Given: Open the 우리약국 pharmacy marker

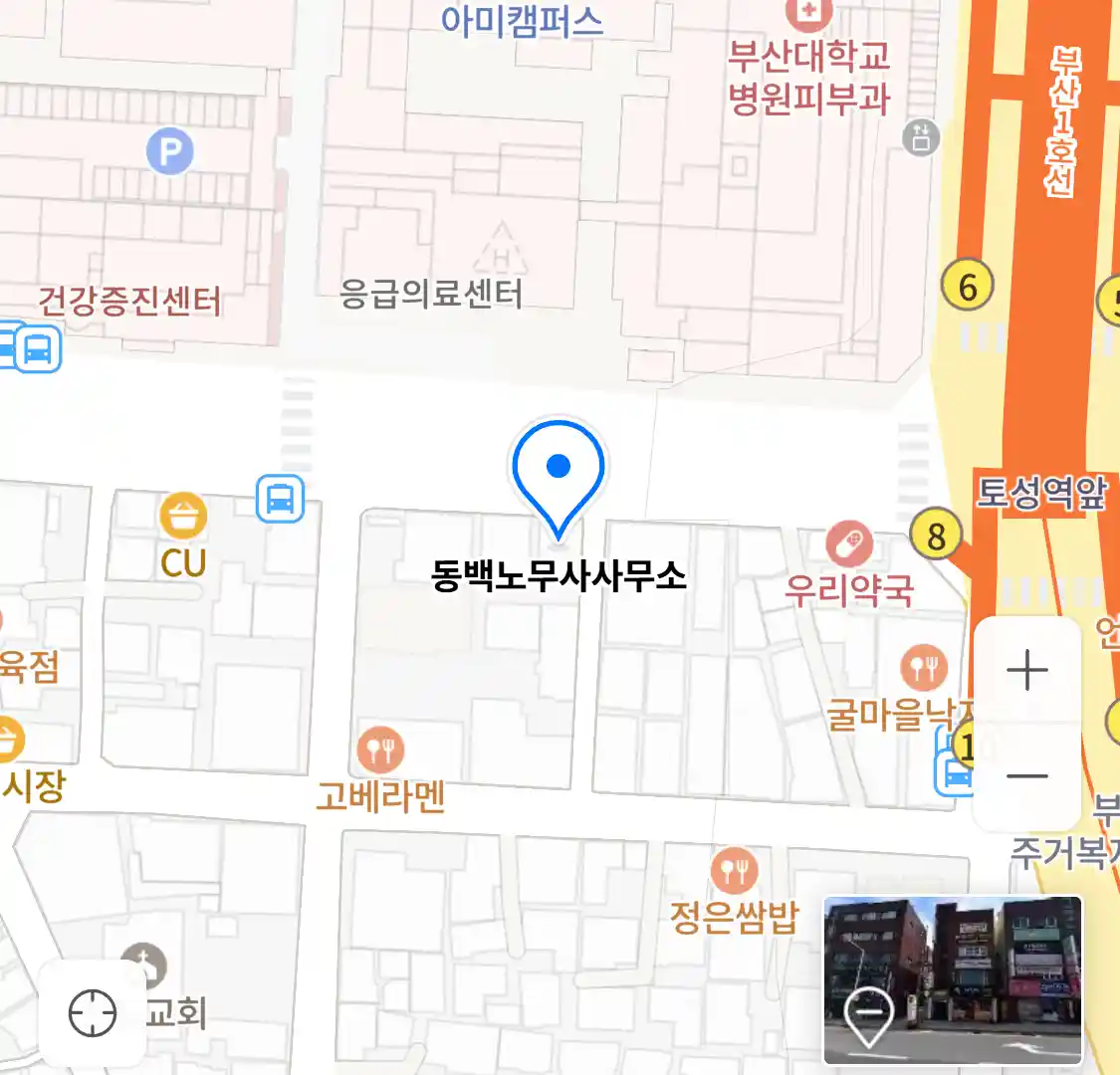Looking at the screenshot, I should [x=849, y=545].
